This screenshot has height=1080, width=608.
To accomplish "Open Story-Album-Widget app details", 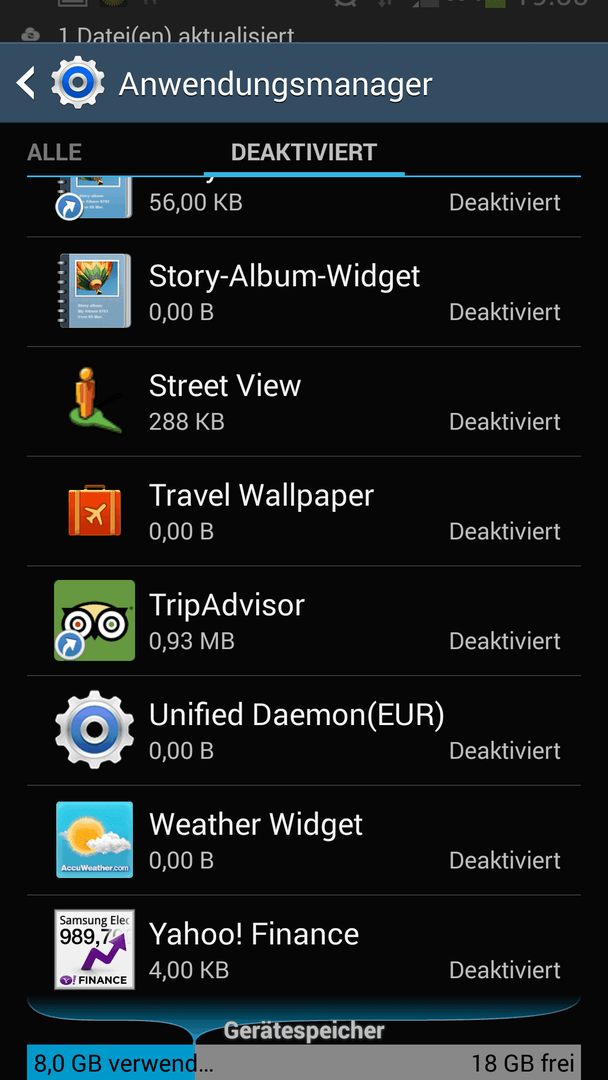I will click(304, 292).
